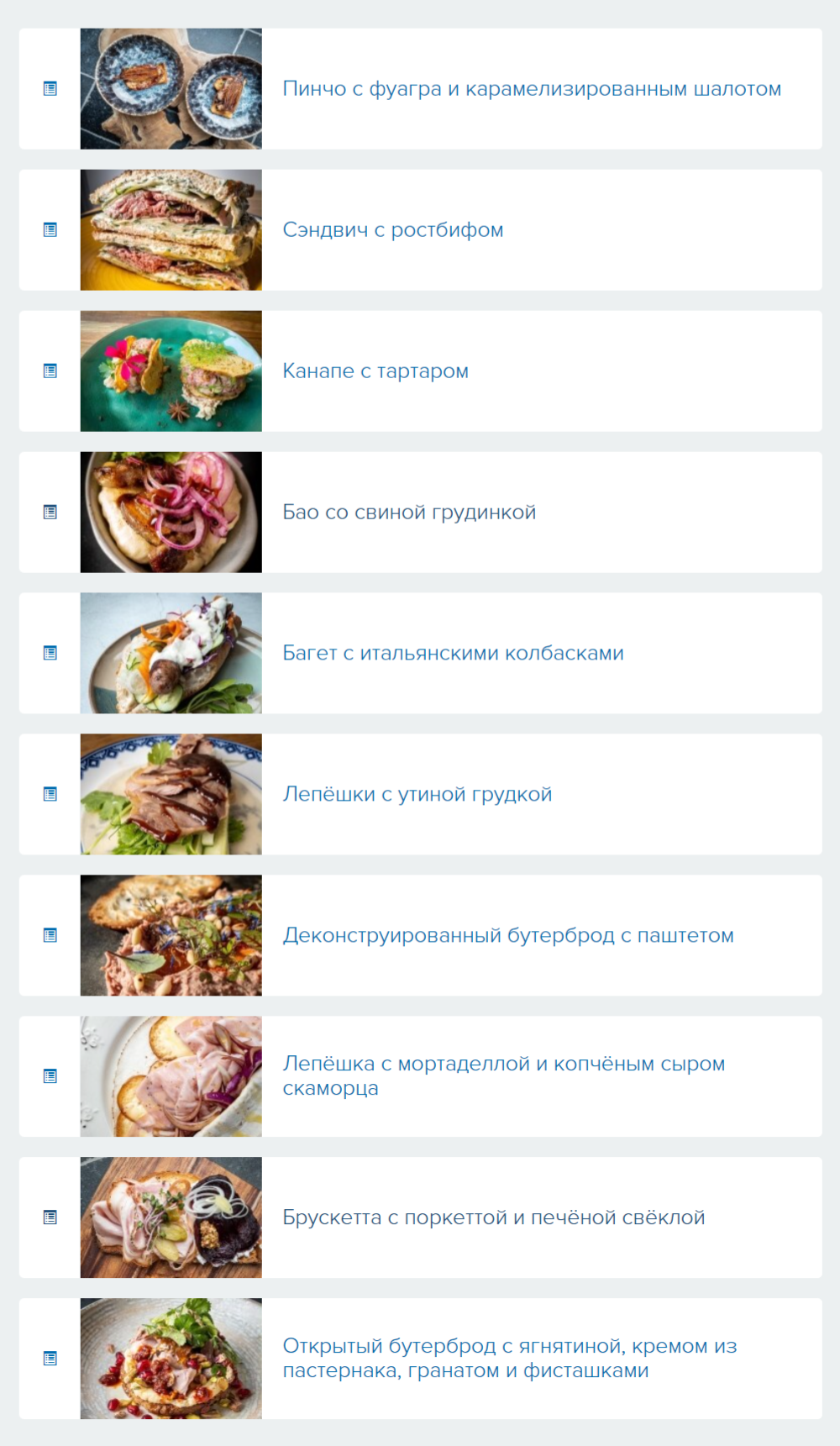Tap the list icon beside Бао со свиной грудинкой

pos(50,513)
